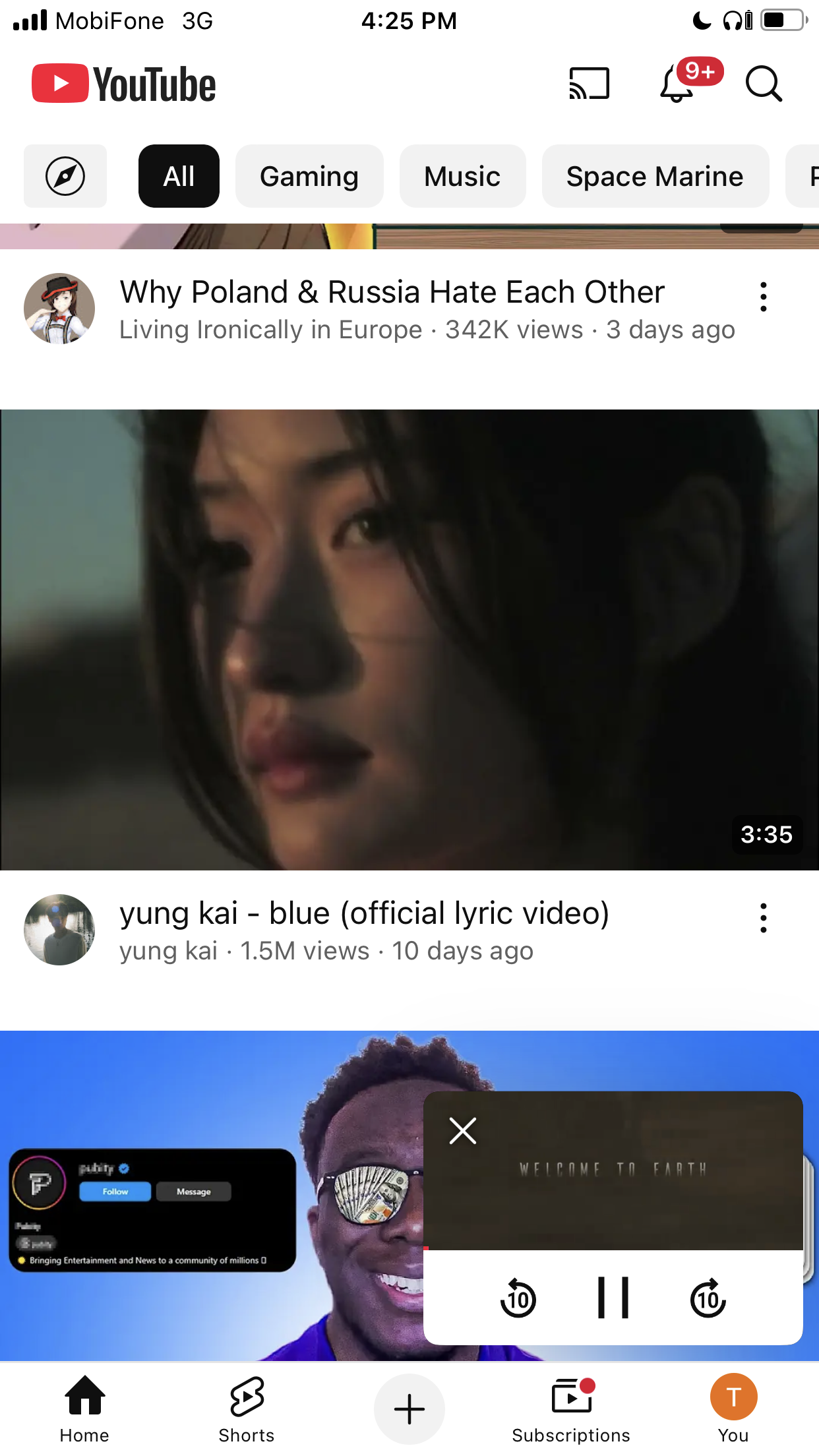The image size is (819, 1456).
Task: Open options for Why Poland & Russia video
Action: pyautogui.click(x=764, y=297)
